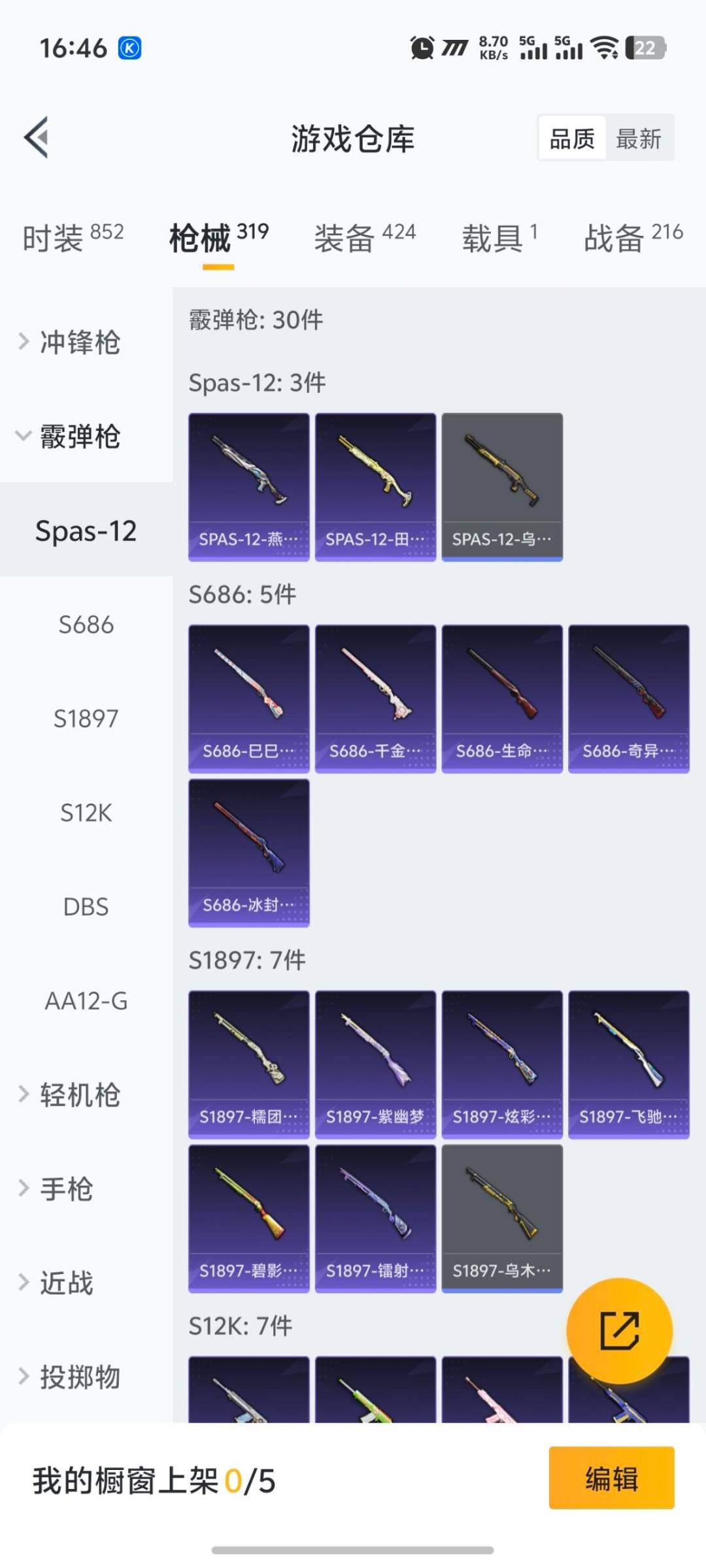The image size is (706, 1568).
Task: Select DBS in the sidebar
Action: pos(85,907)
